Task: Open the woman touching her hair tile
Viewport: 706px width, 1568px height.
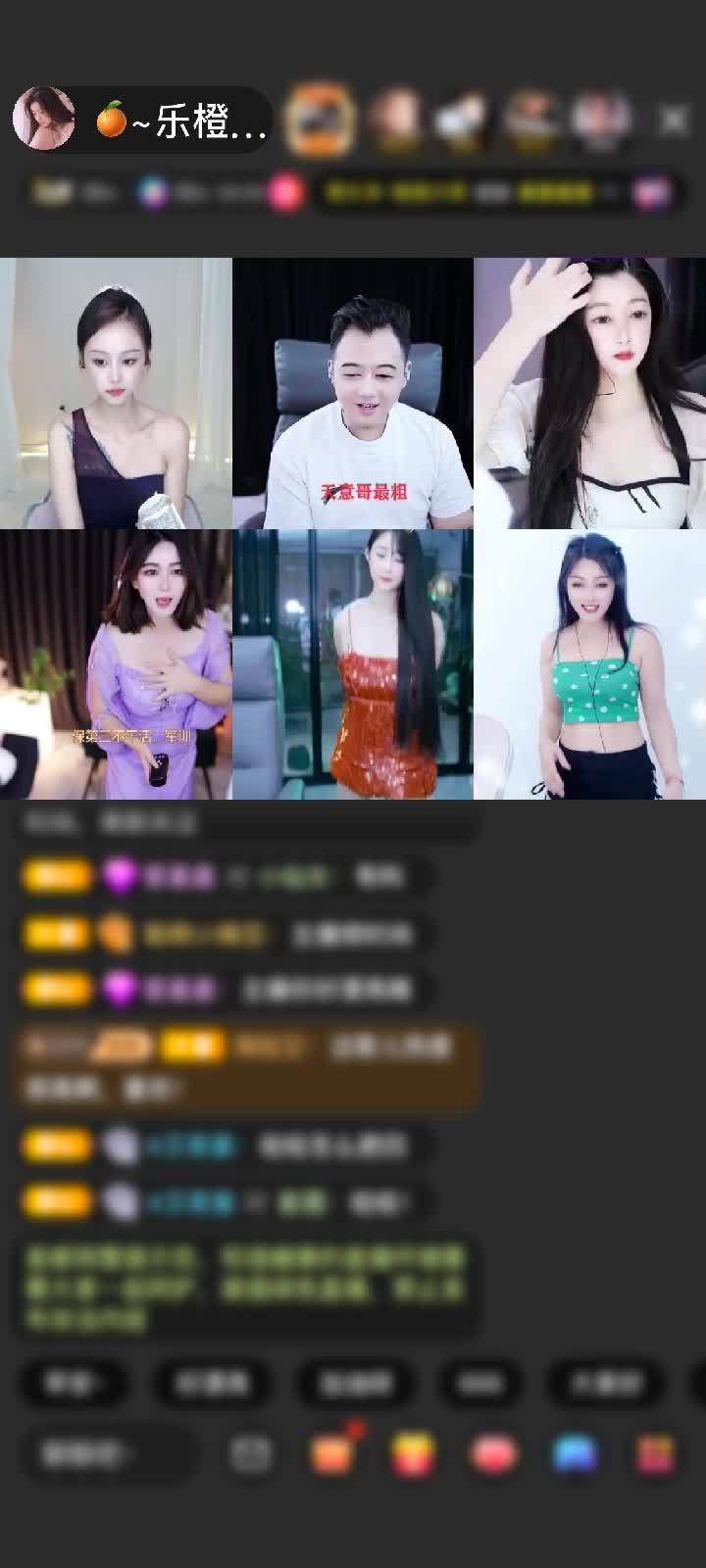Action: coord(589,393)
